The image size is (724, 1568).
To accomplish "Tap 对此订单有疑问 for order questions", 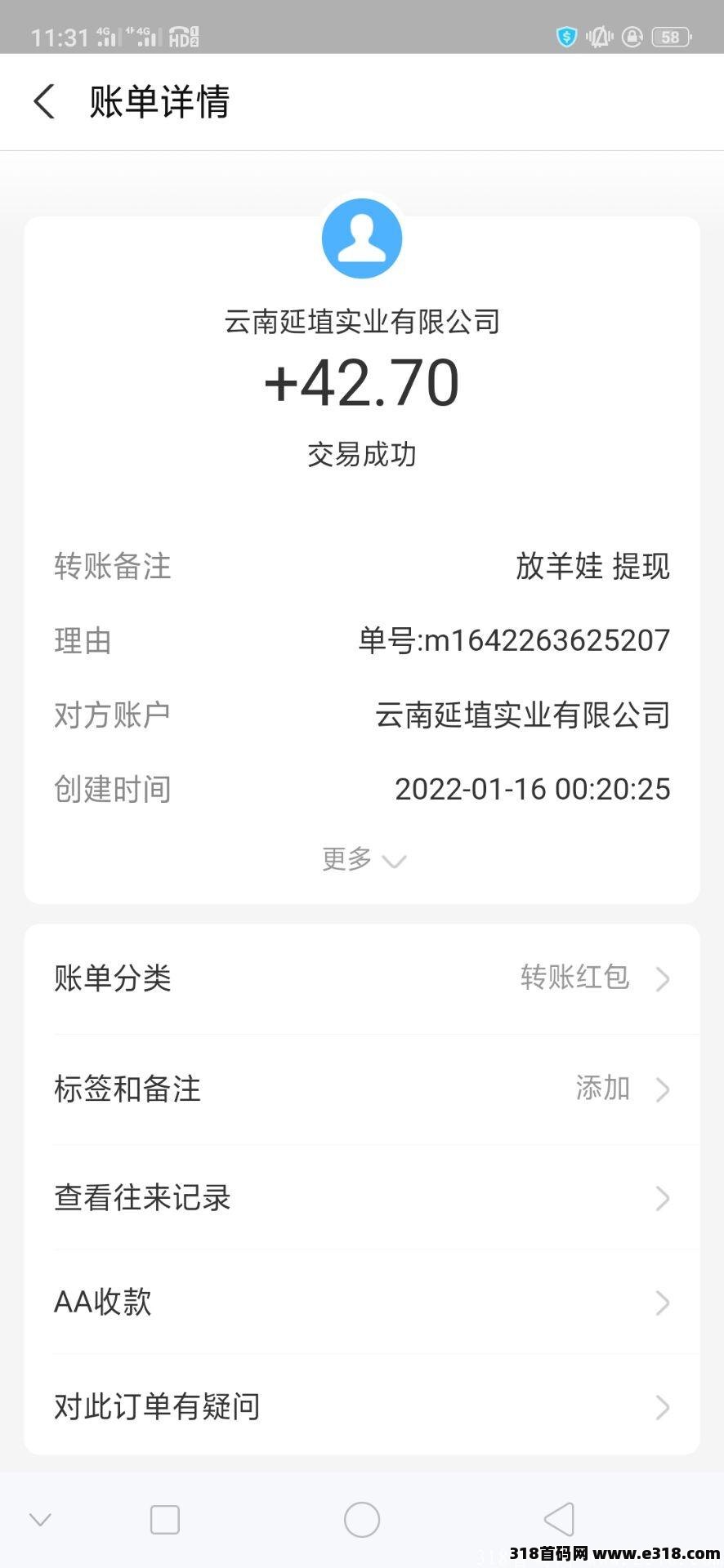I will click(362, 1406).
